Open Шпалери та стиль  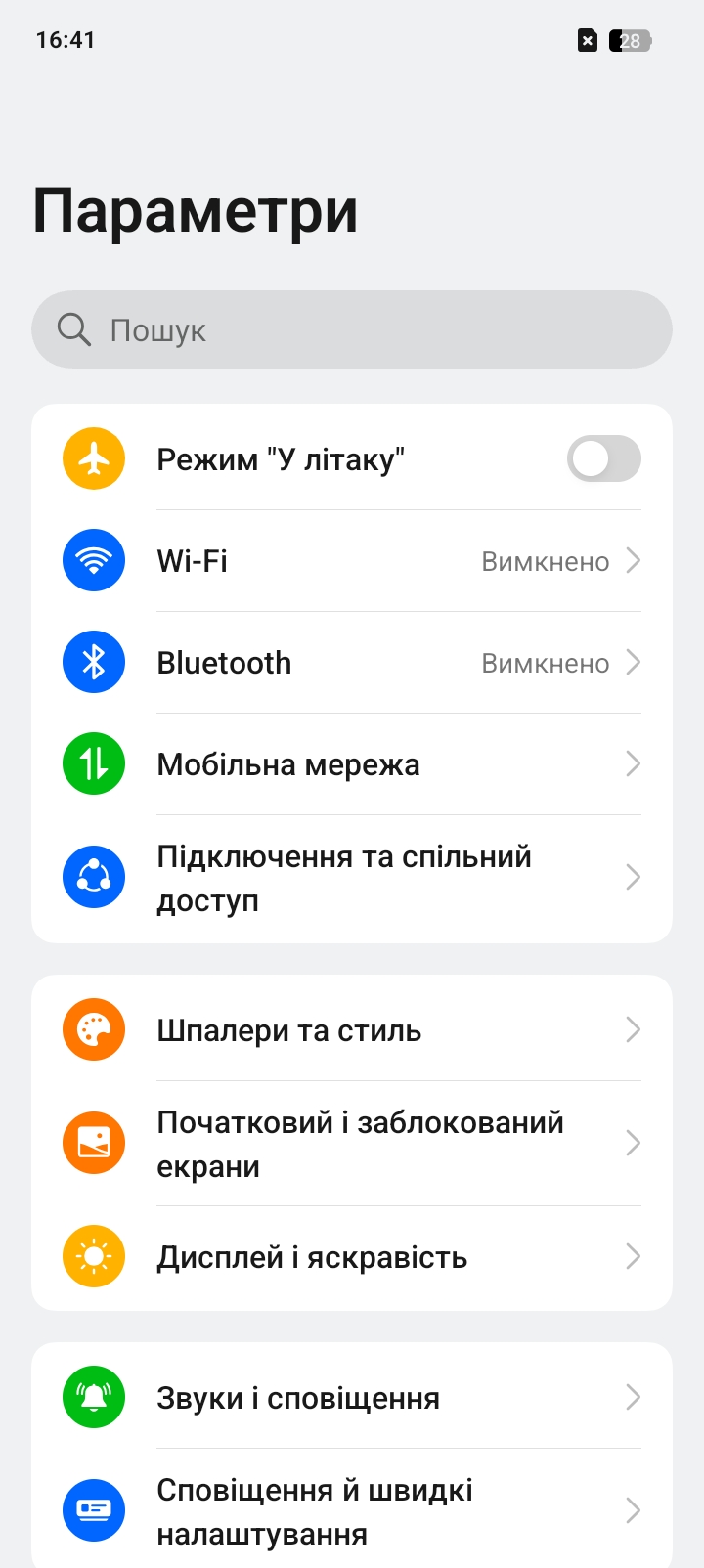(x=352, y=1029)
